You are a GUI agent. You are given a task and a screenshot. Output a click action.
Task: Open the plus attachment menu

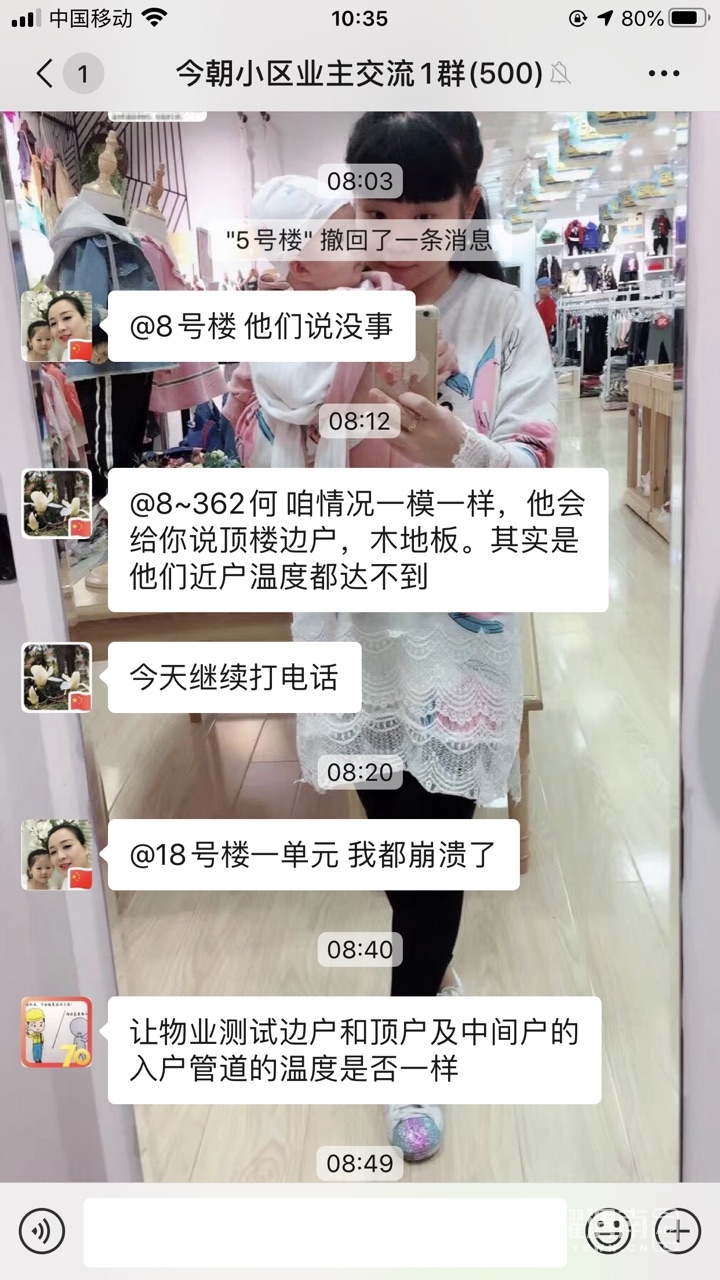[x=678, y=1231]
